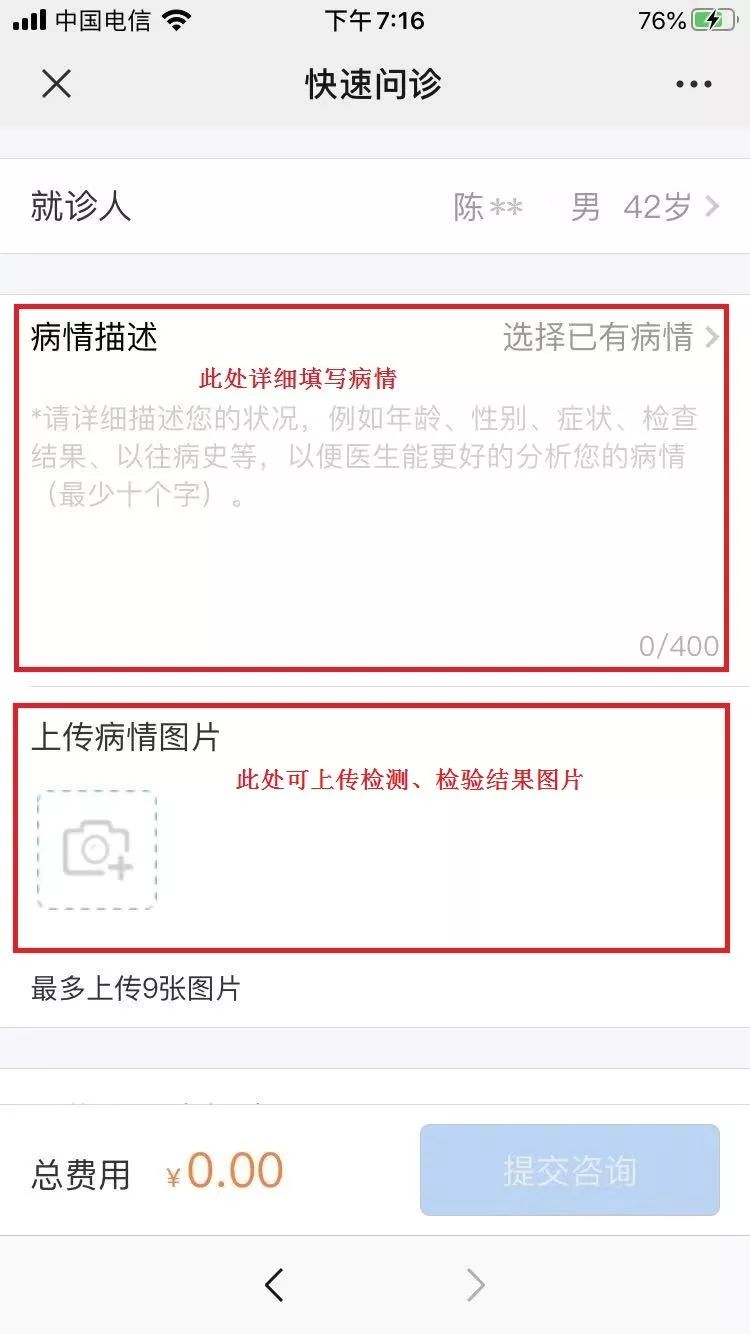Add a photo via the camera tile
750x1334 pixels.
coord(97,850)
